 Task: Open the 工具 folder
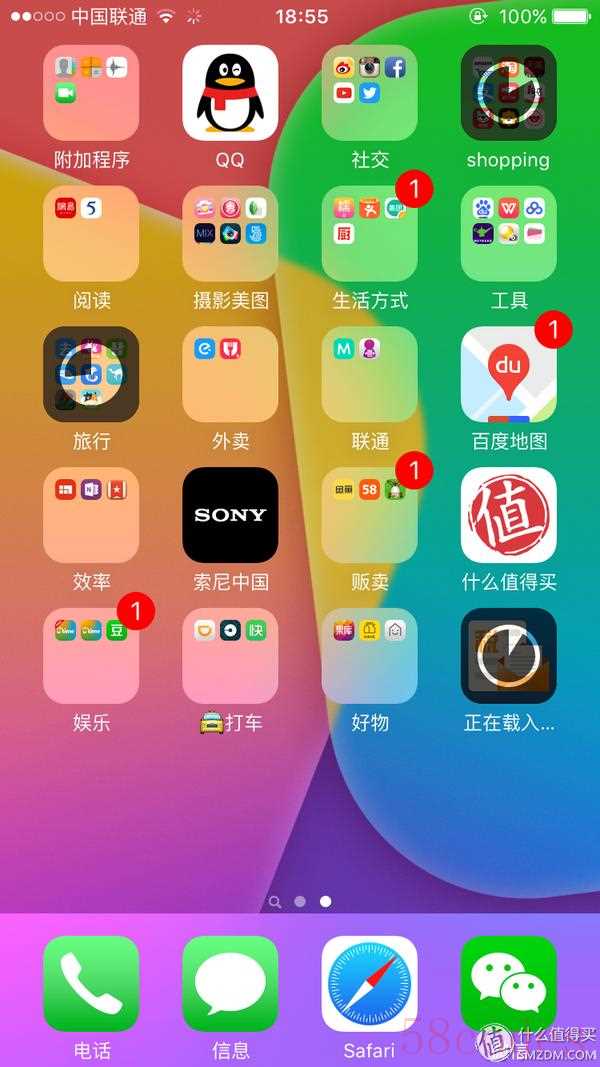(508, 234)
